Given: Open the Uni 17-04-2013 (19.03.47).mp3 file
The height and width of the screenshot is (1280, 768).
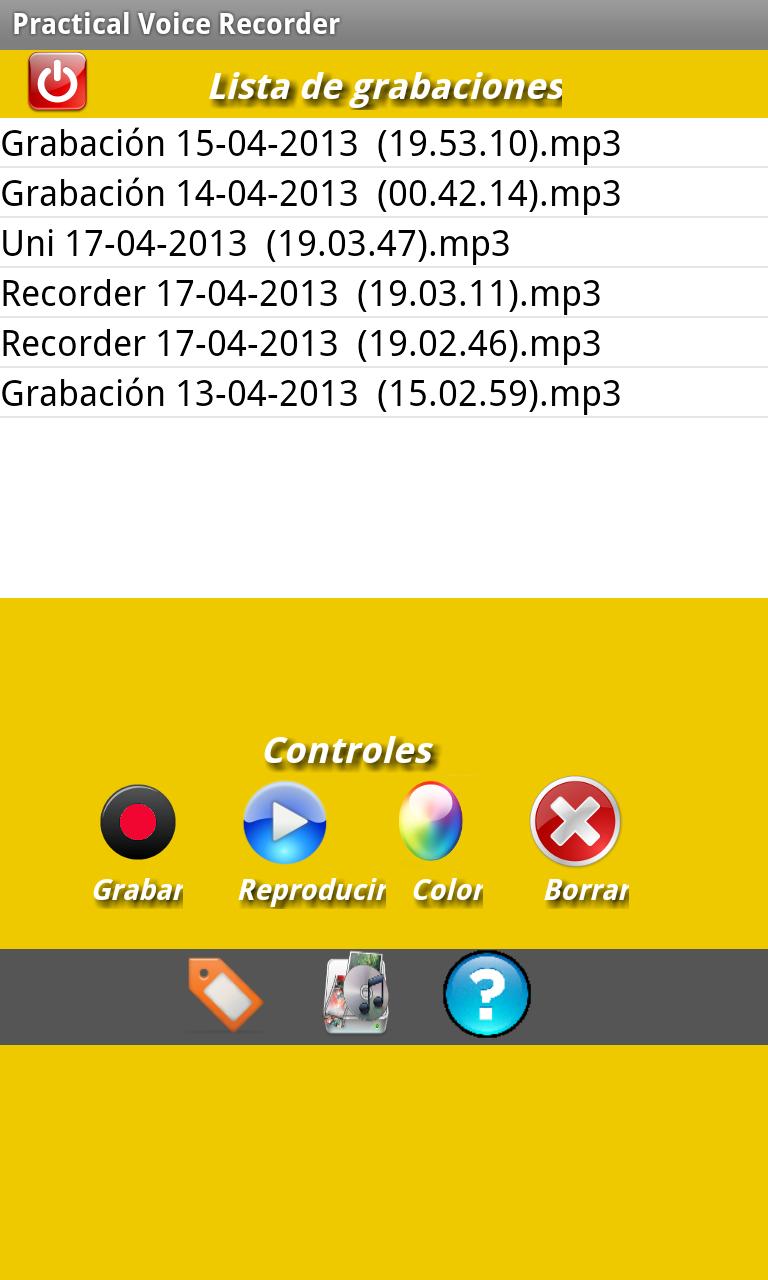Looking at the screenshot, I should point(255,242).
